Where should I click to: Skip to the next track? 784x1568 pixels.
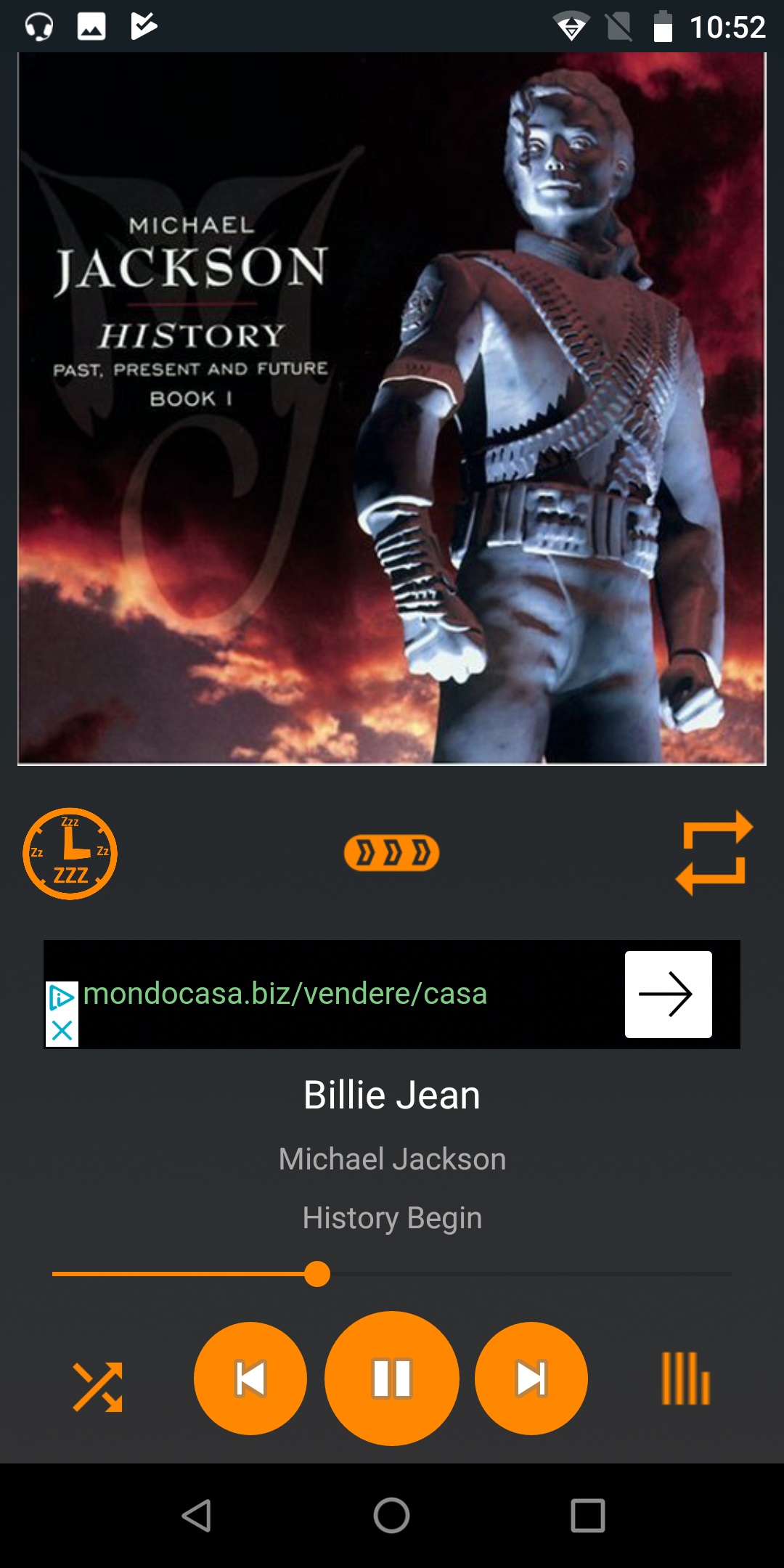(x=531, y=1379)
